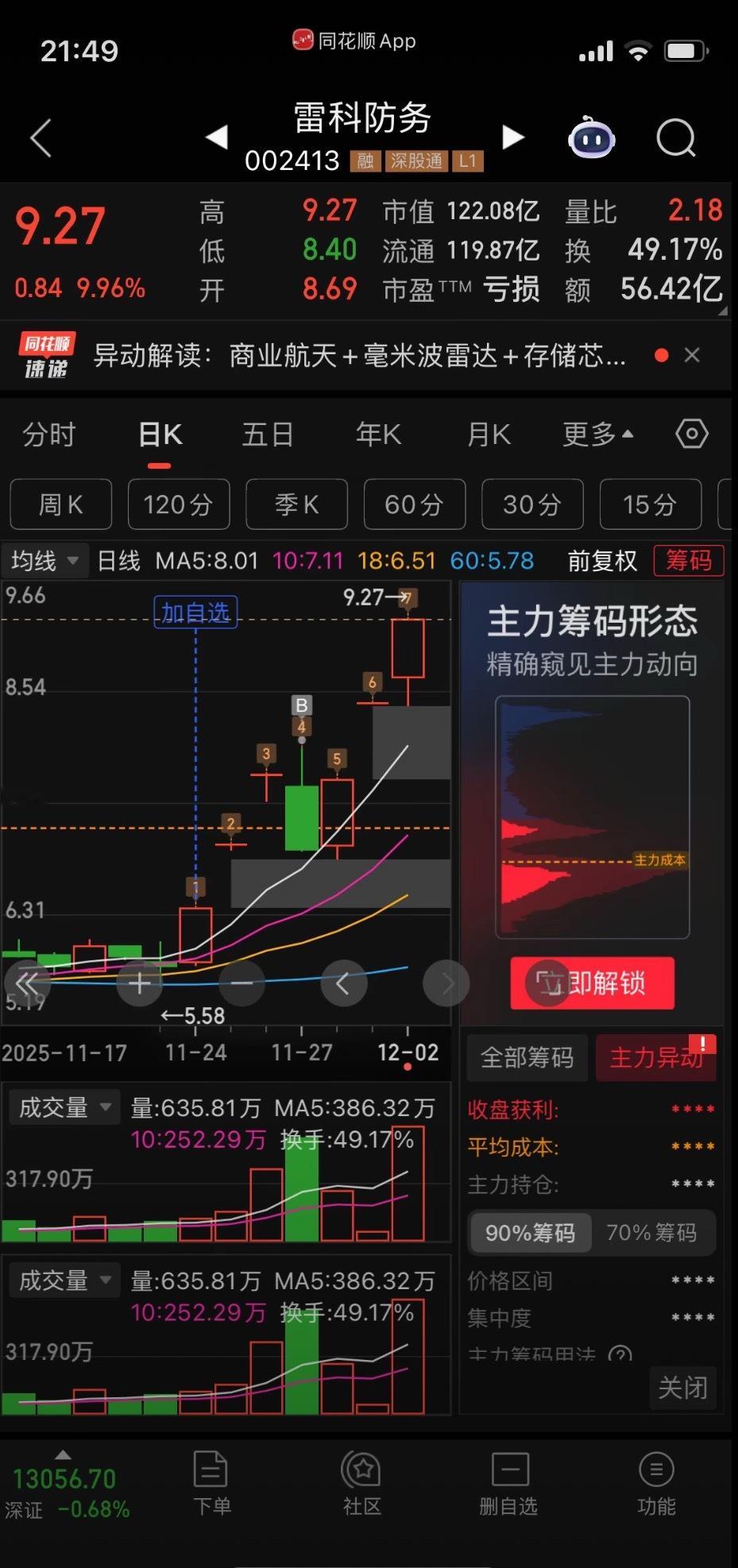The image size is (738, 1568).
Task: Switch to the 分时 chart tab
Action: (48, 435)
